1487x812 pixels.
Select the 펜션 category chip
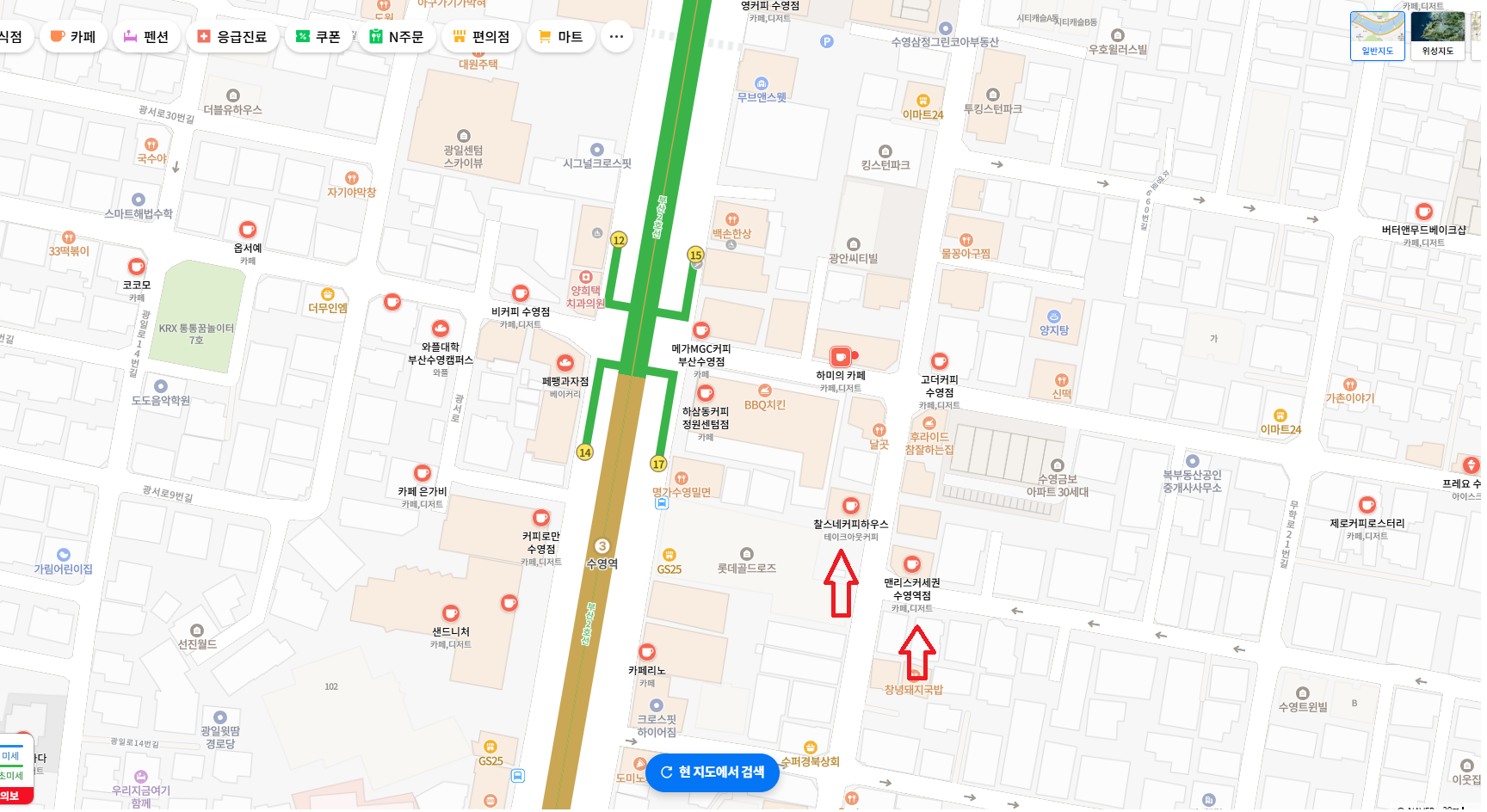pos(146,36)
